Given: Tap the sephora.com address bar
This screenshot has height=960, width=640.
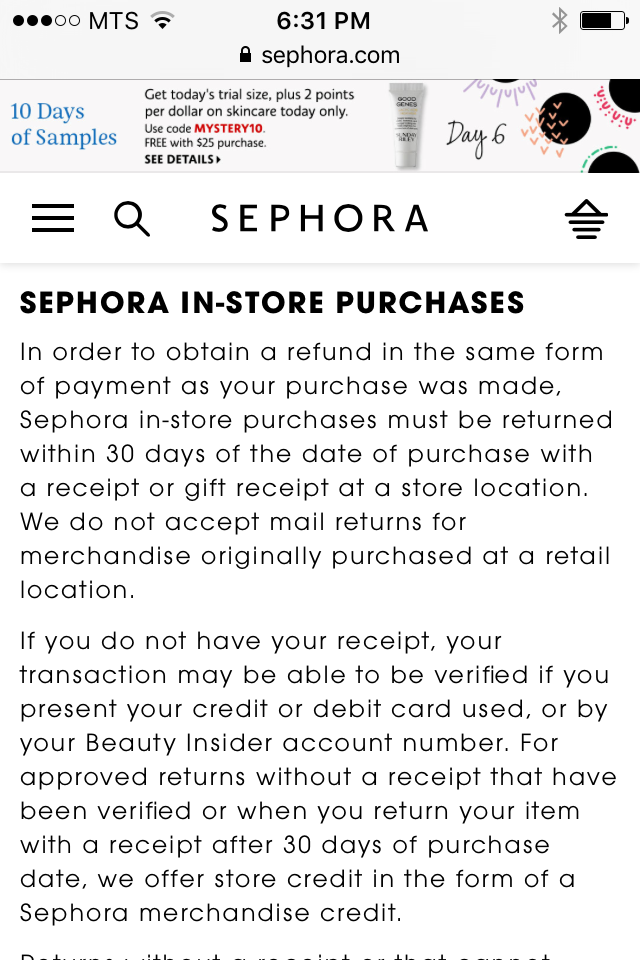Looking at the screenshot, I should [x=320, y=55].
